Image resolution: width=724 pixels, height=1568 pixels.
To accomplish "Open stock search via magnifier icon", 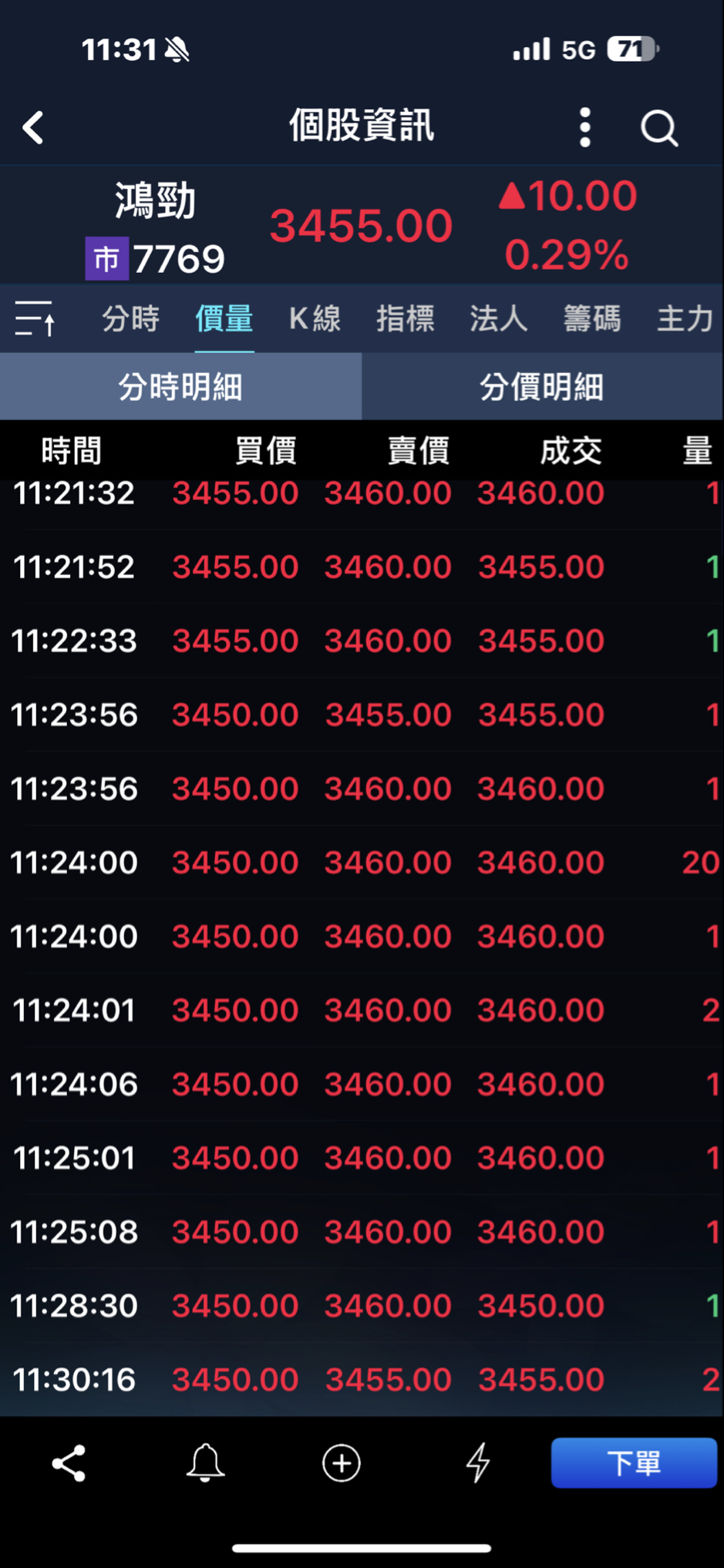I will 659,127.
